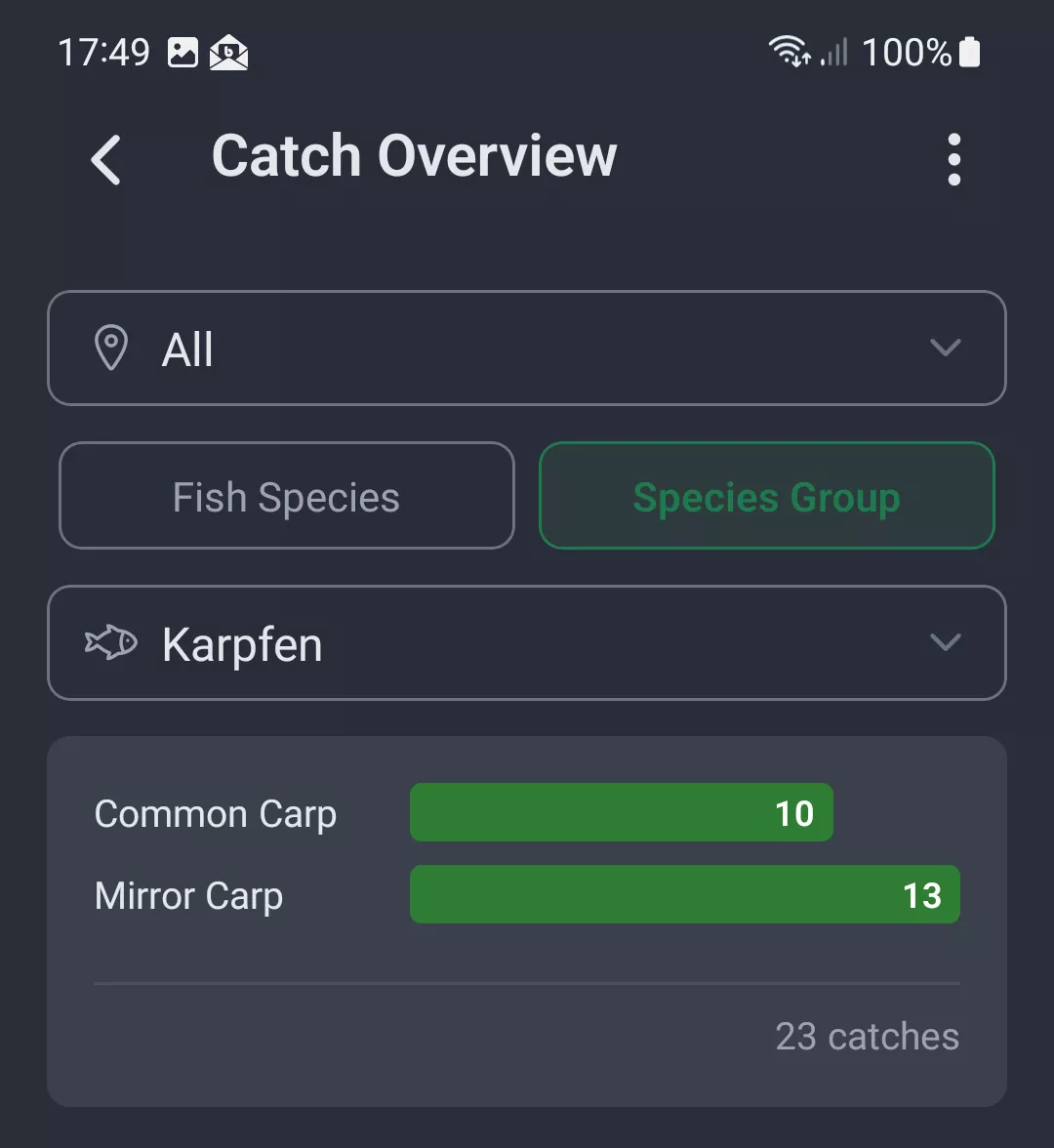The image size is (1054, 1148).
Task: Expand the All locations dropdown
Action: (x=527, y=348)
